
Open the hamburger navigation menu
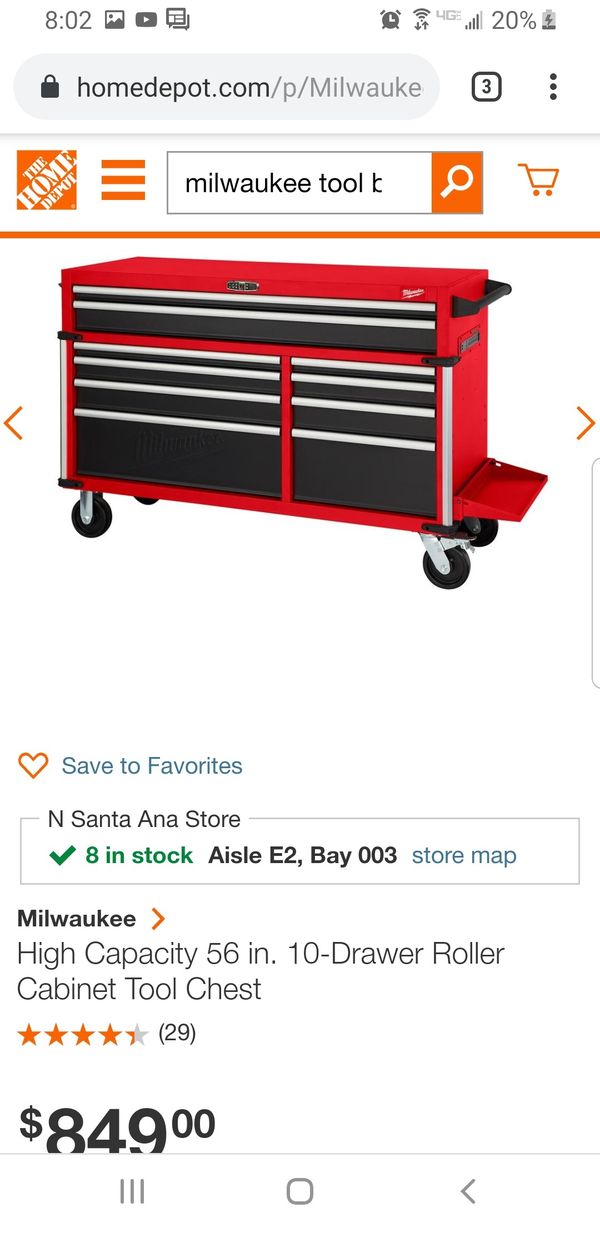123,181
